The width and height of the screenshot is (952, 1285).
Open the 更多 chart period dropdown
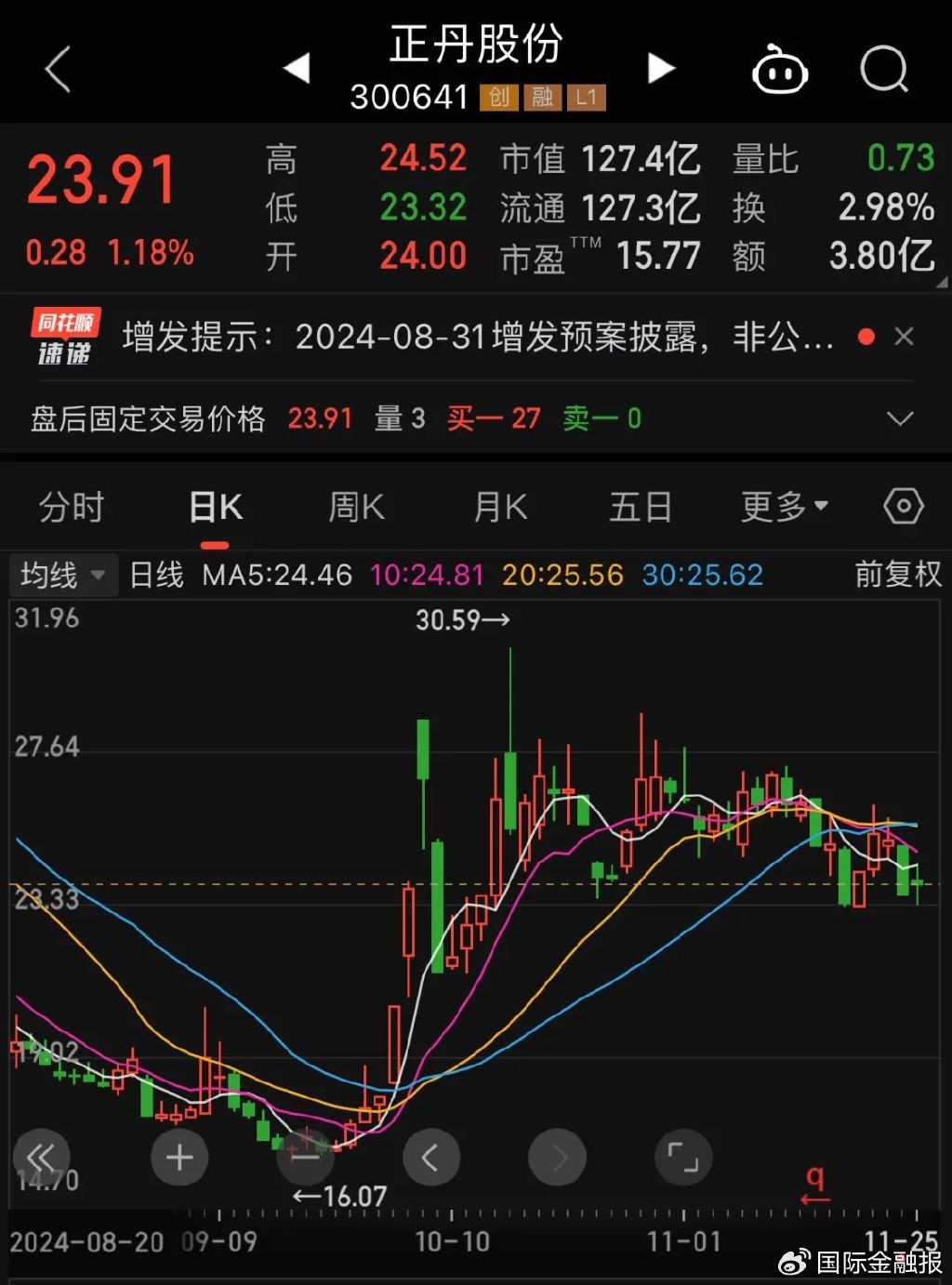[784, 508]
